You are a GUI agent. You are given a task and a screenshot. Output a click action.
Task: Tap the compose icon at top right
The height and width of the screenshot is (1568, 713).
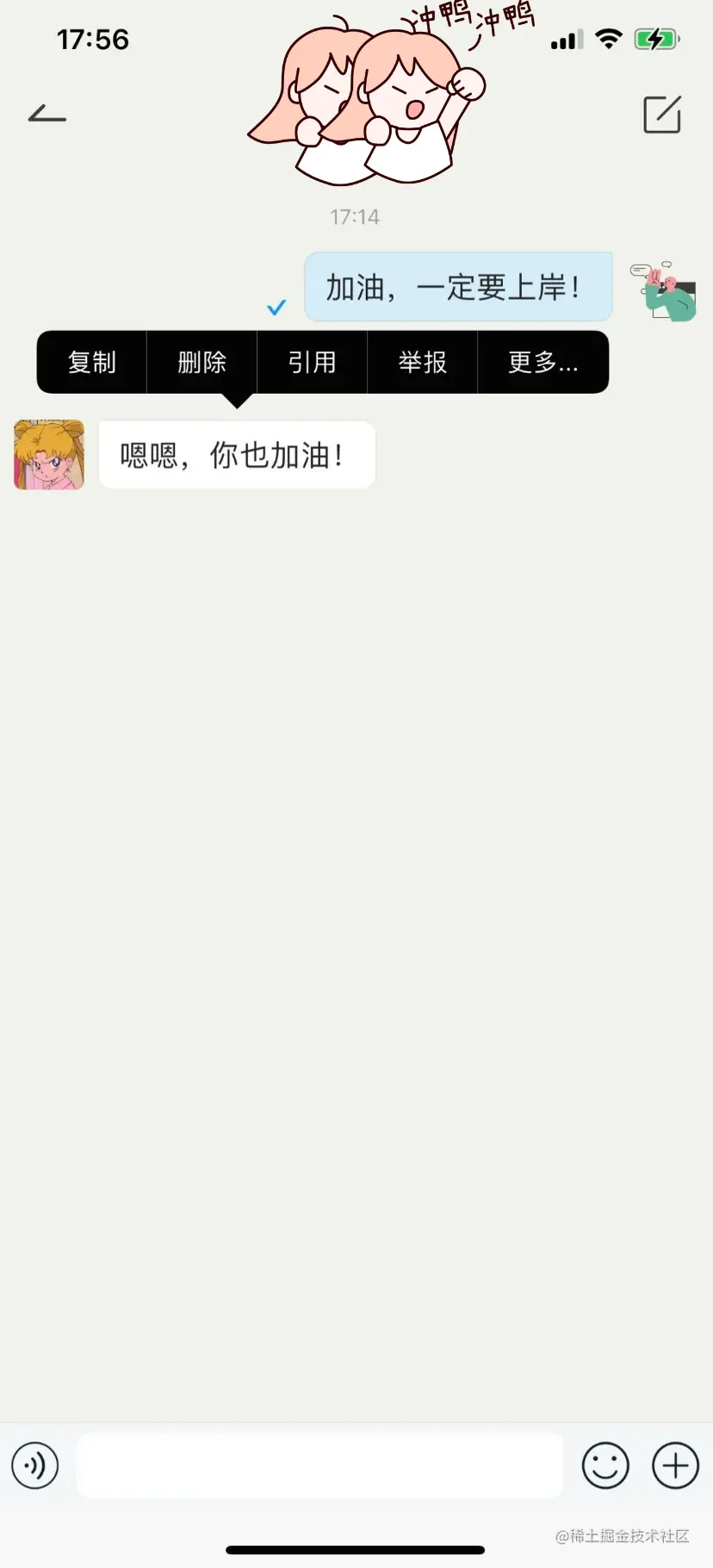661,115
